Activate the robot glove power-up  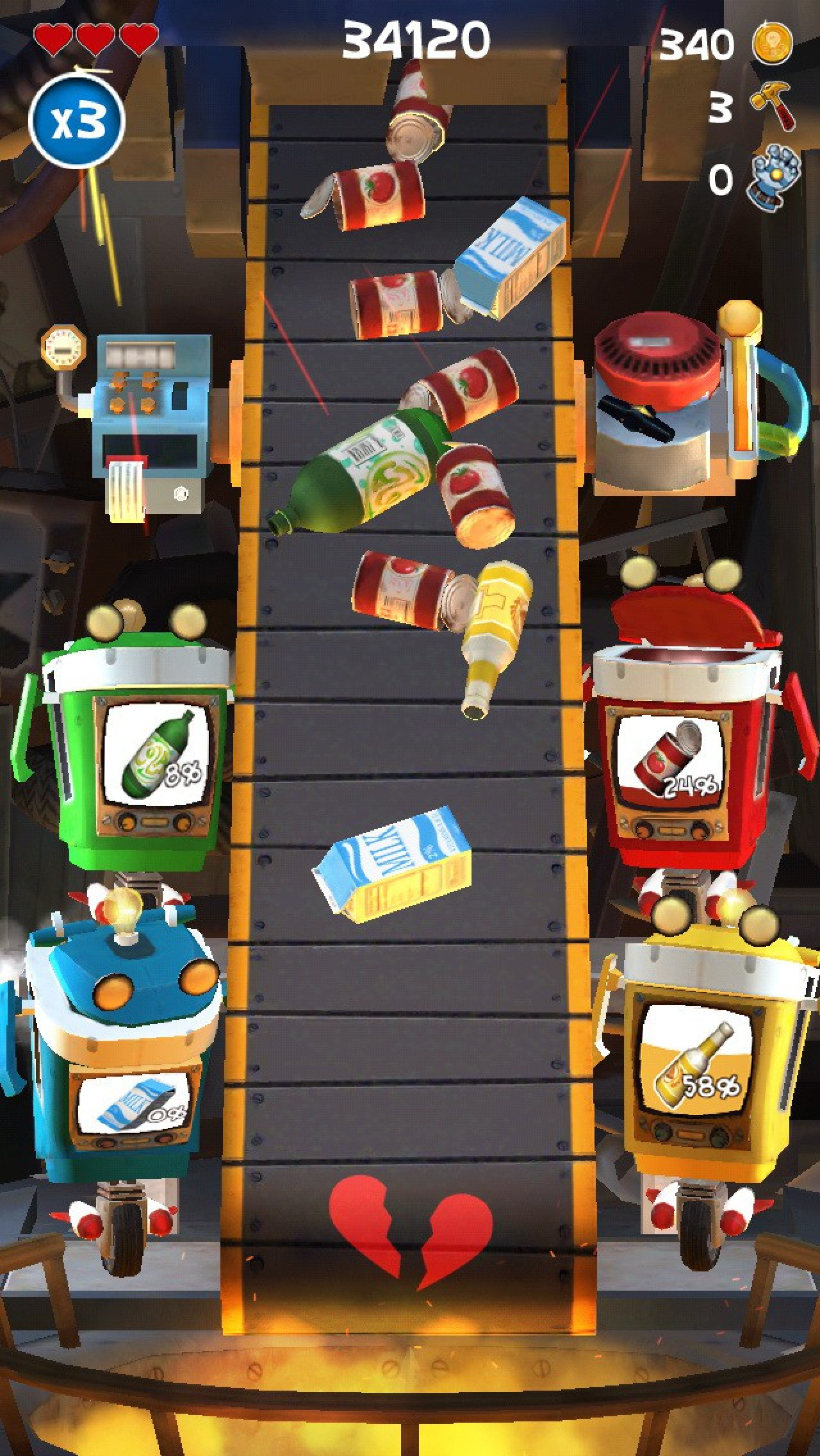coord(773,178)
